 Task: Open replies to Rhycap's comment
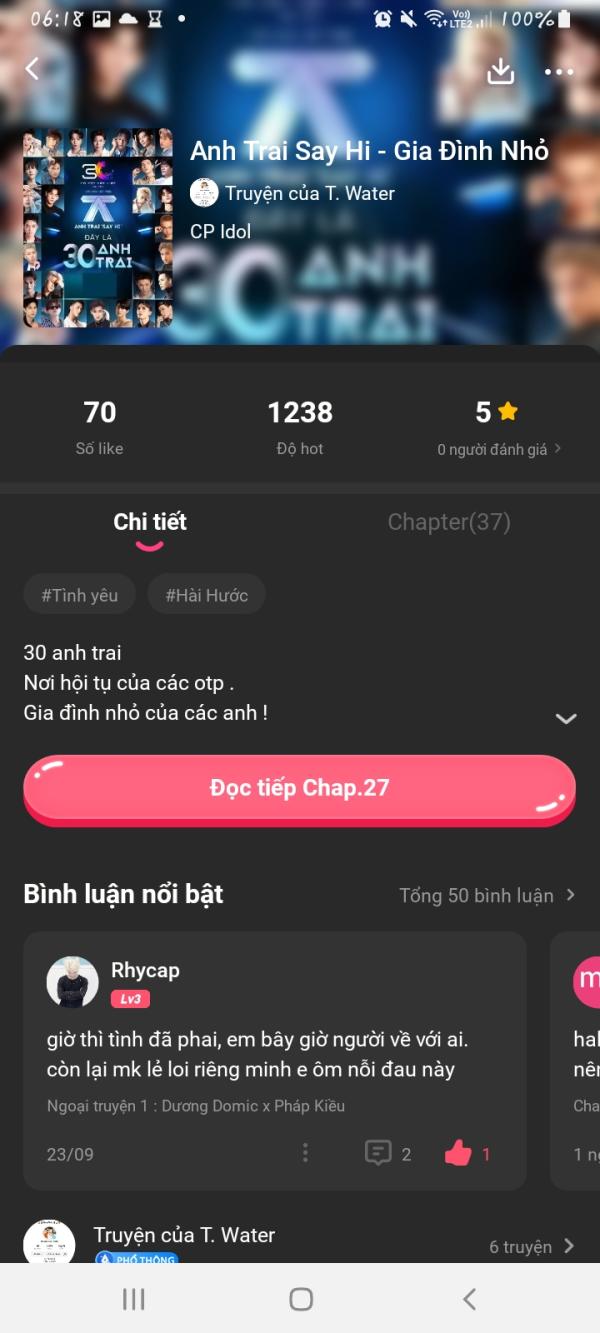(x=388, y=1154)
